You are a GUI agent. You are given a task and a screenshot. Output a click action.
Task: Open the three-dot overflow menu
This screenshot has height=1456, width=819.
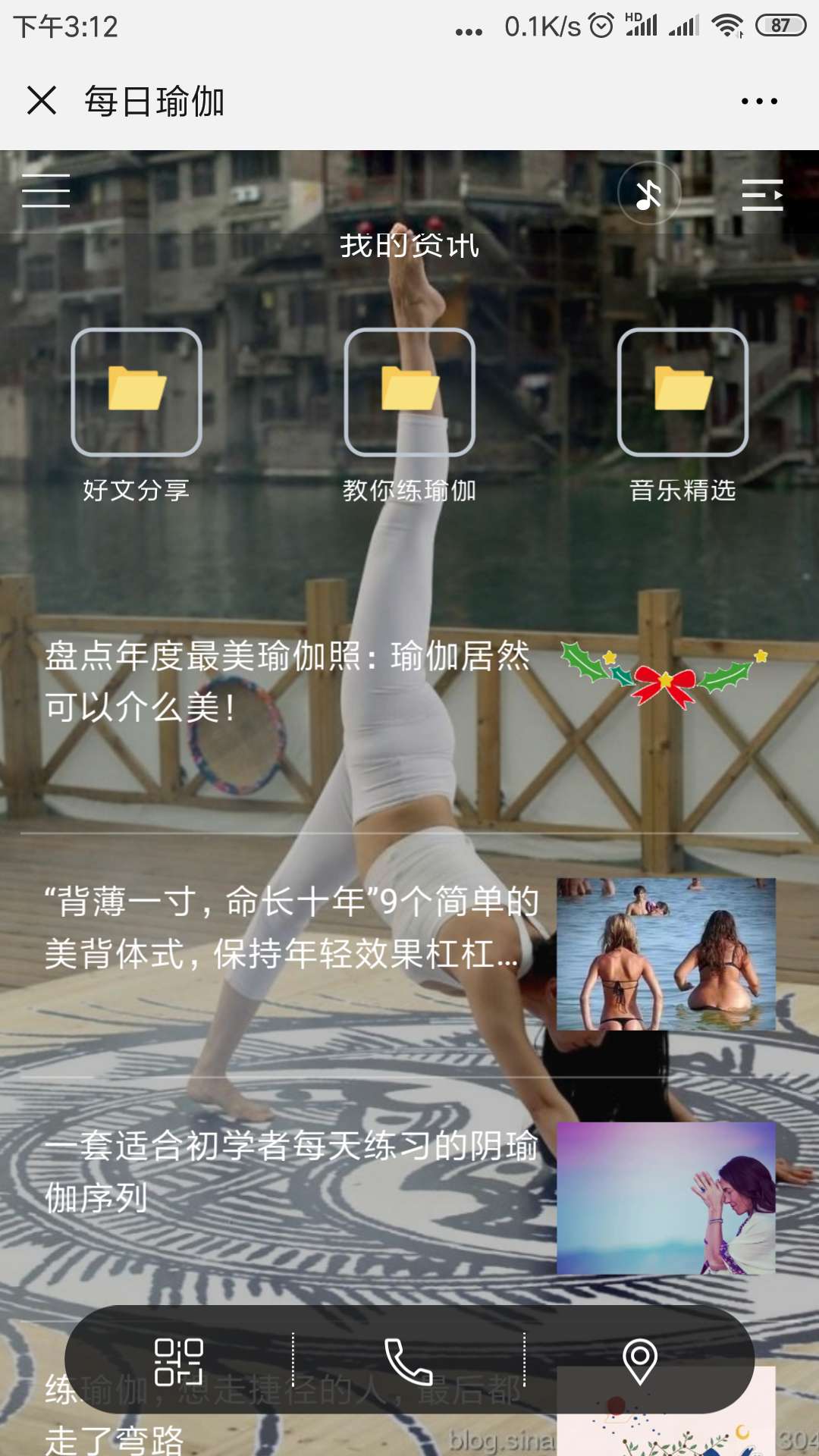(759, 101)
